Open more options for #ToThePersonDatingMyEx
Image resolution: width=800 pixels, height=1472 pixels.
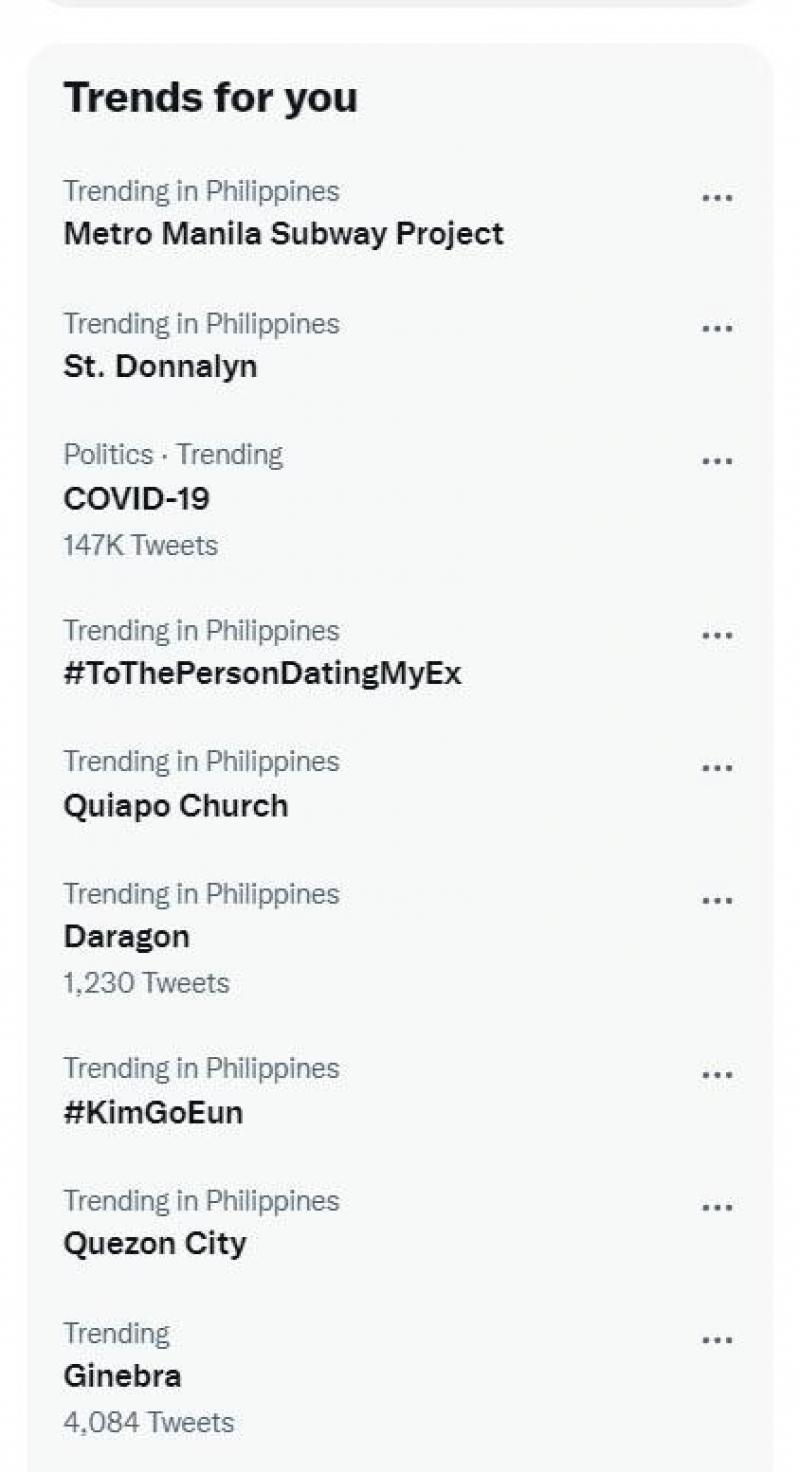(x=717, y=633)
